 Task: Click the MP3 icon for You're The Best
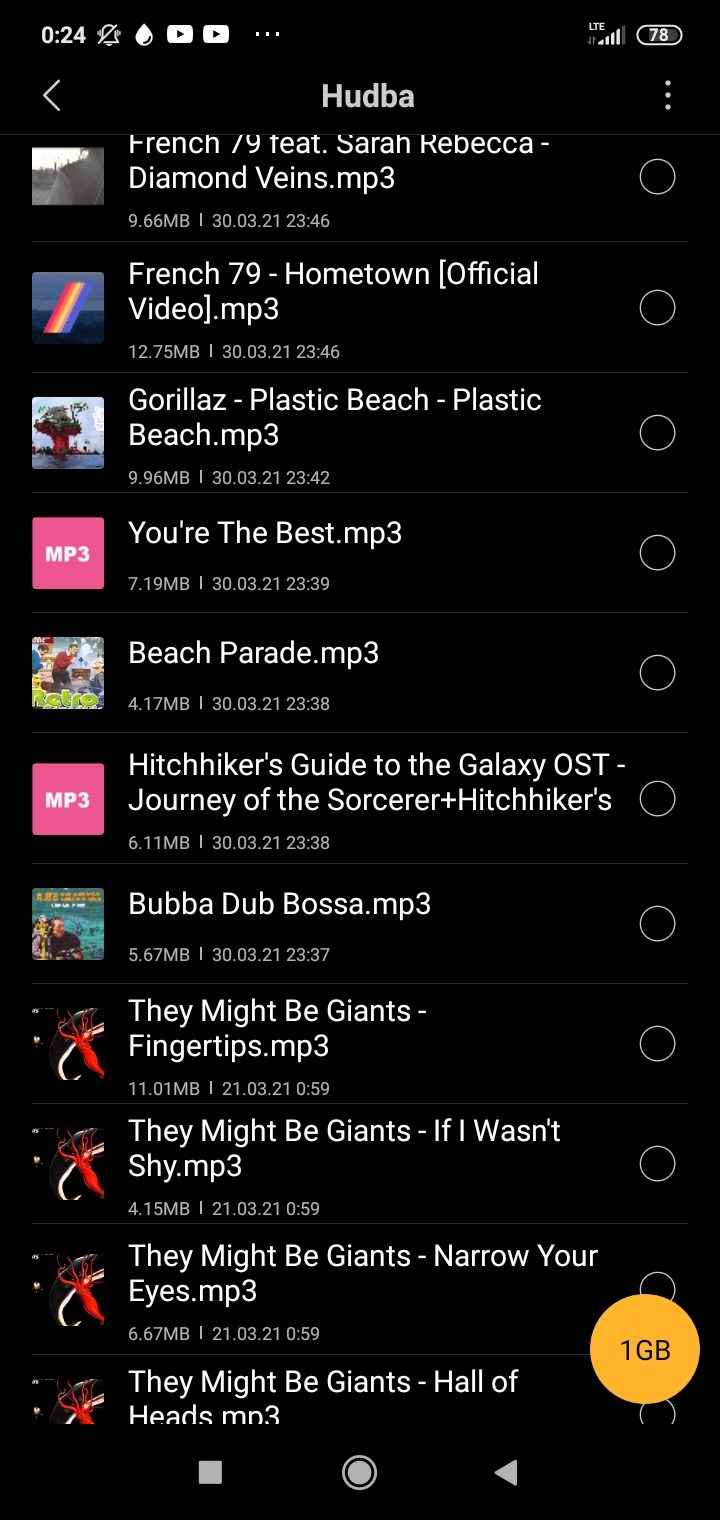pyautogui.click(x=68, y=553)
